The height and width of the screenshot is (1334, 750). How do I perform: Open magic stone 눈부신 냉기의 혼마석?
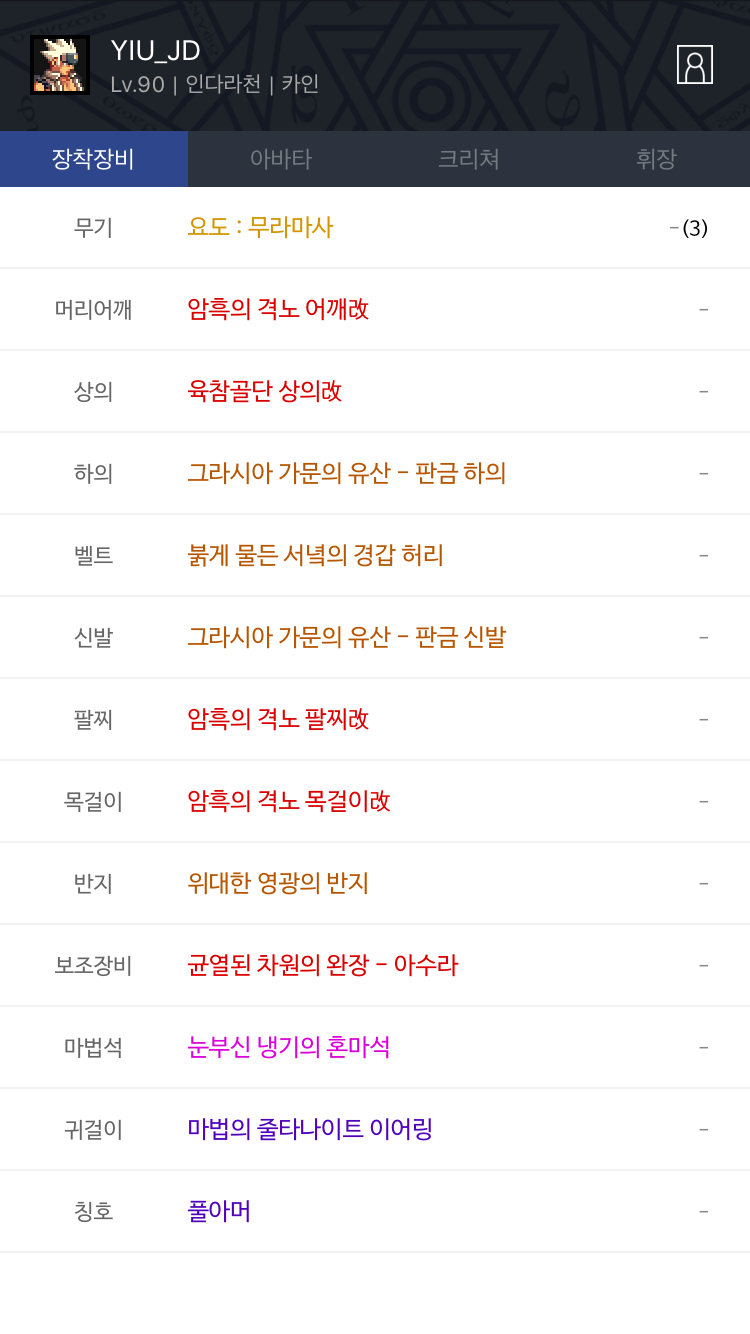289,1048
